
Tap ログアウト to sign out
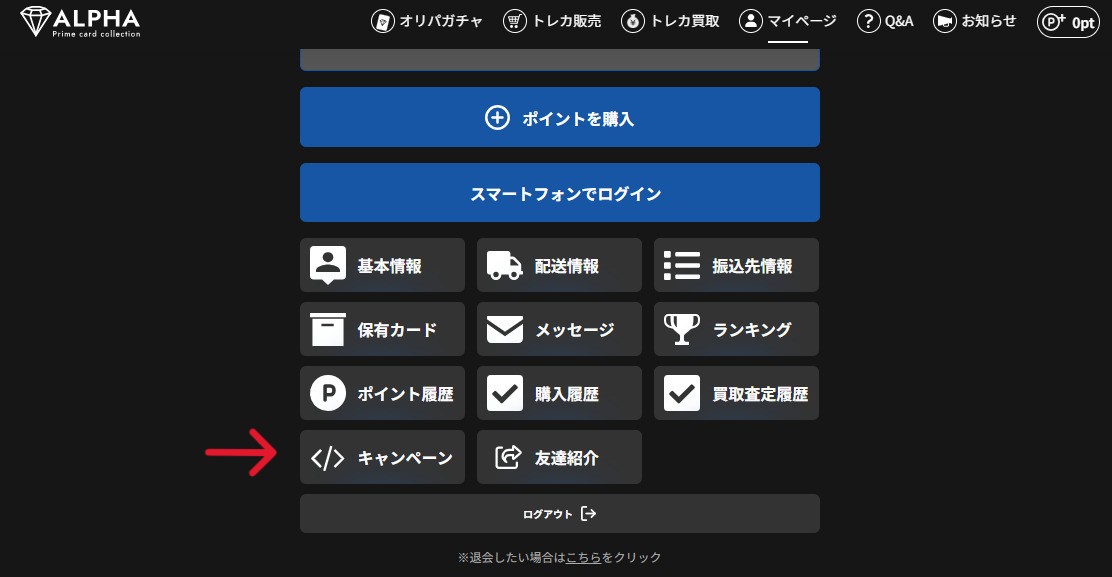[560, 513]
